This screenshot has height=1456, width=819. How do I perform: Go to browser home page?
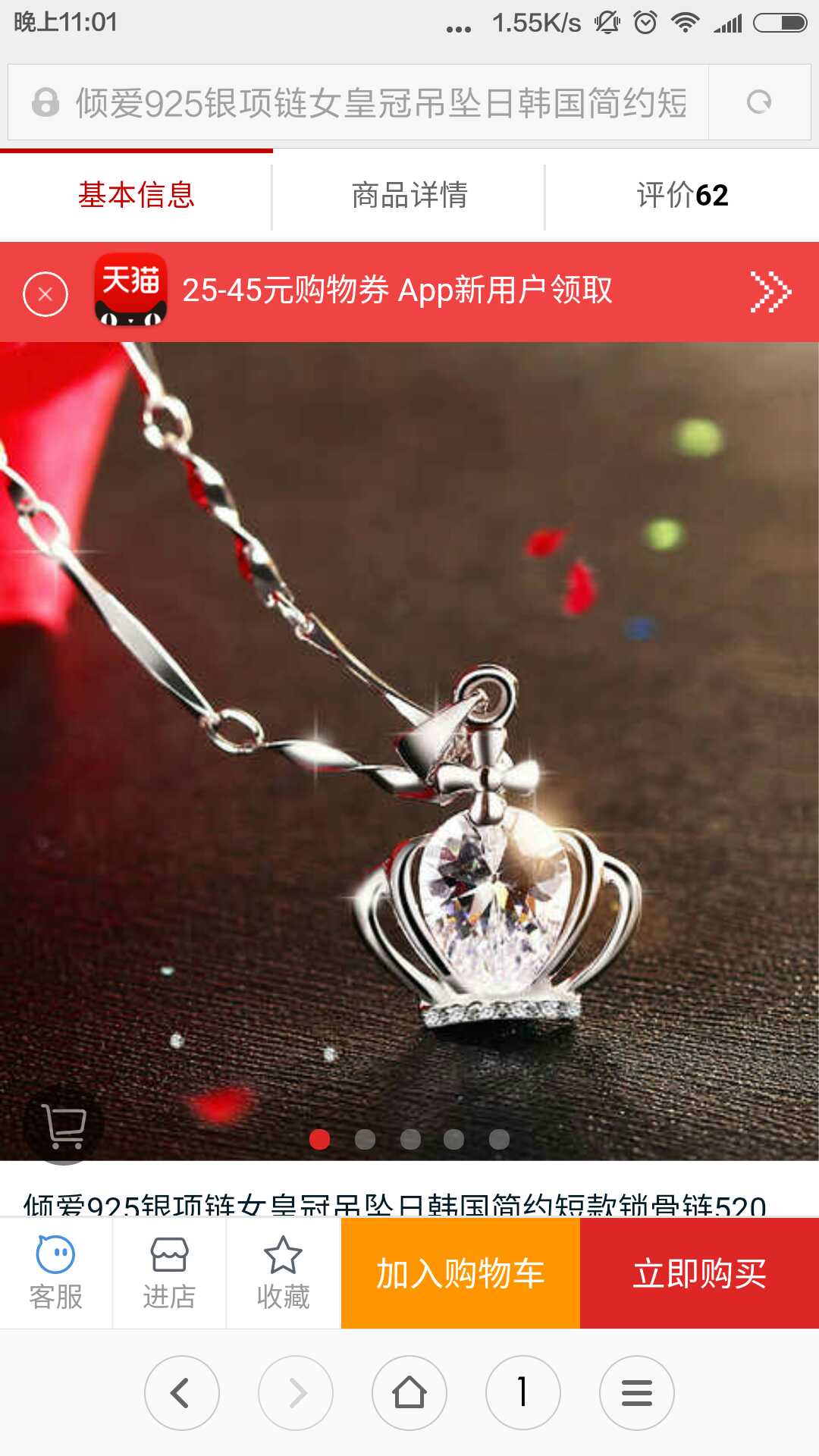click(409, 1393)
